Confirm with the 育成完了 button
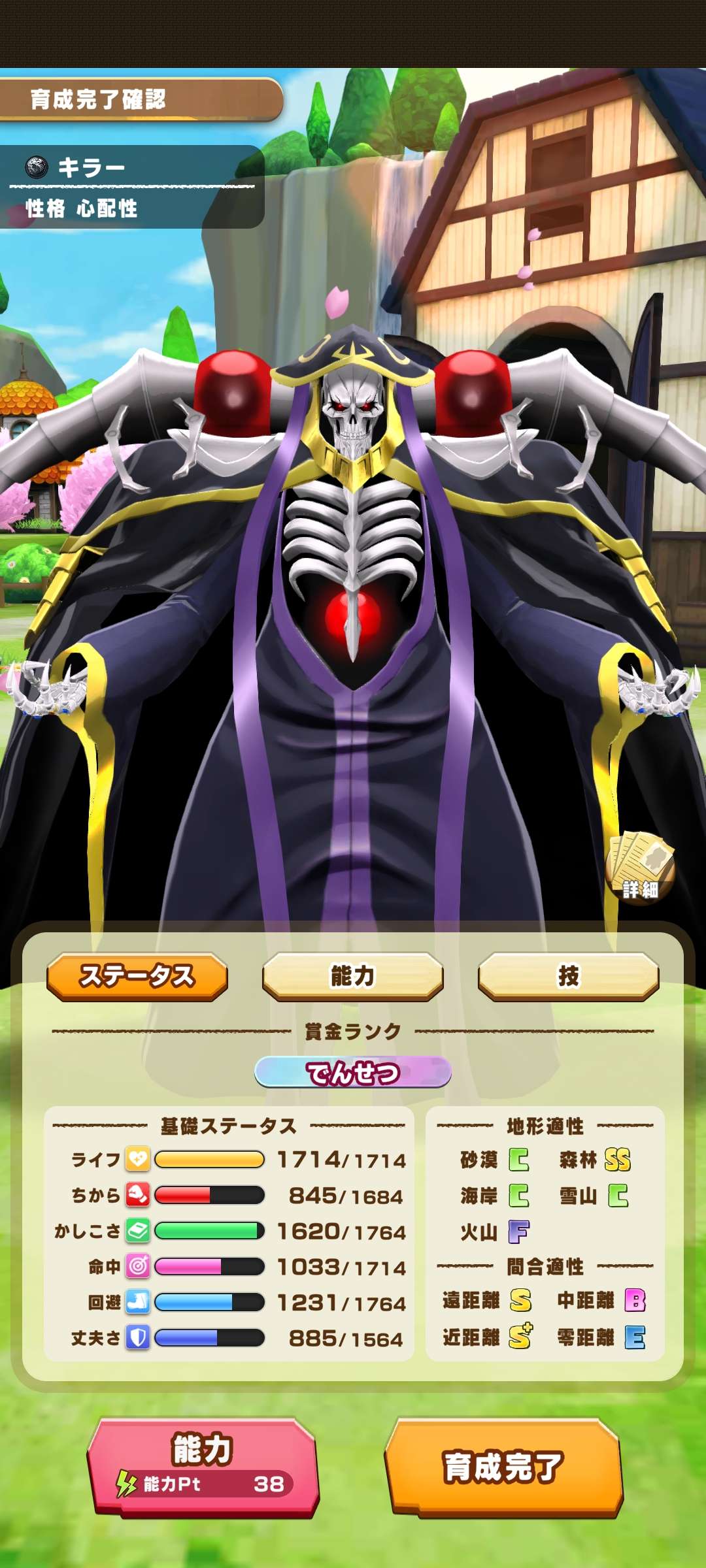Screen dimensions: 706x1568 (503, 1465)
